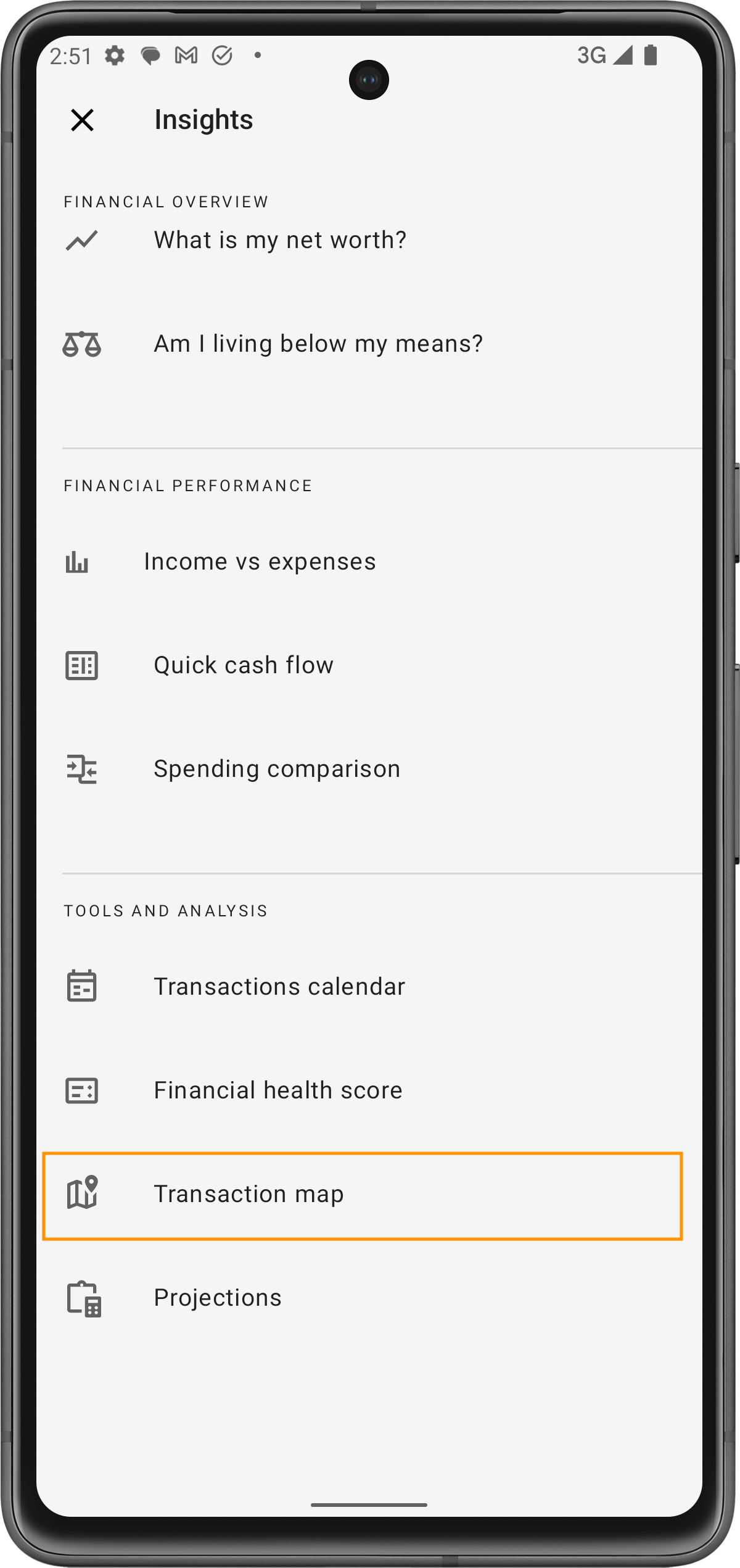
Task: Go to Projections
Action: [x=218, y=1298]
